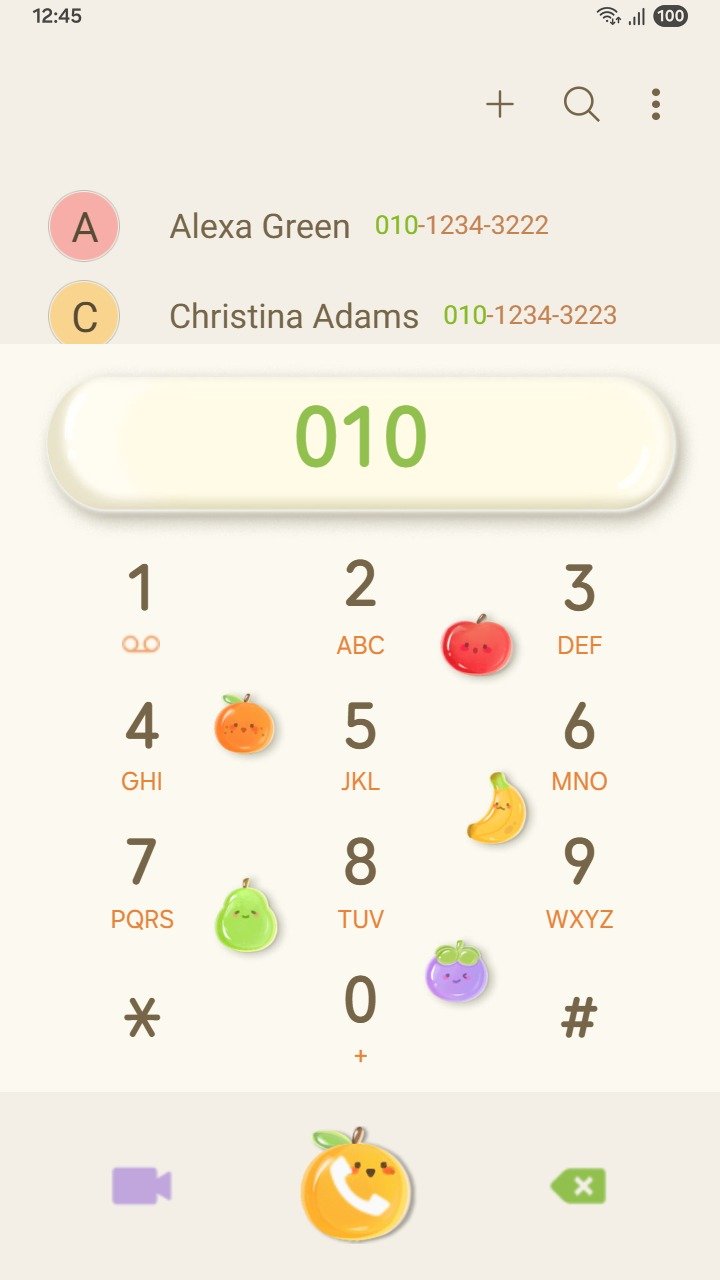Tap the star key
The image size is (720, 1280).
pos(141,1019)
